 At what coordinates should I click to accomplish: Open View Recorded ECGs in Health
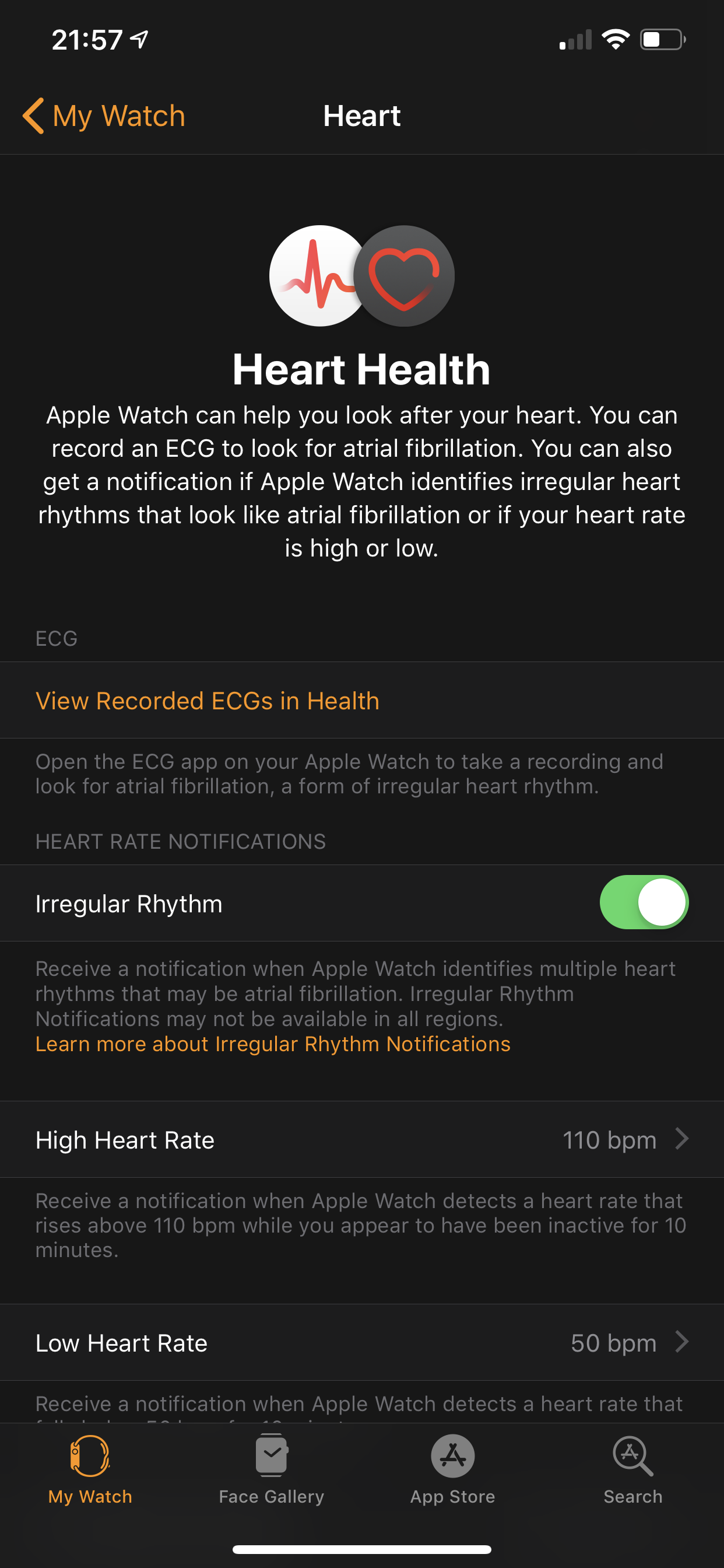(x=362, y=700)
